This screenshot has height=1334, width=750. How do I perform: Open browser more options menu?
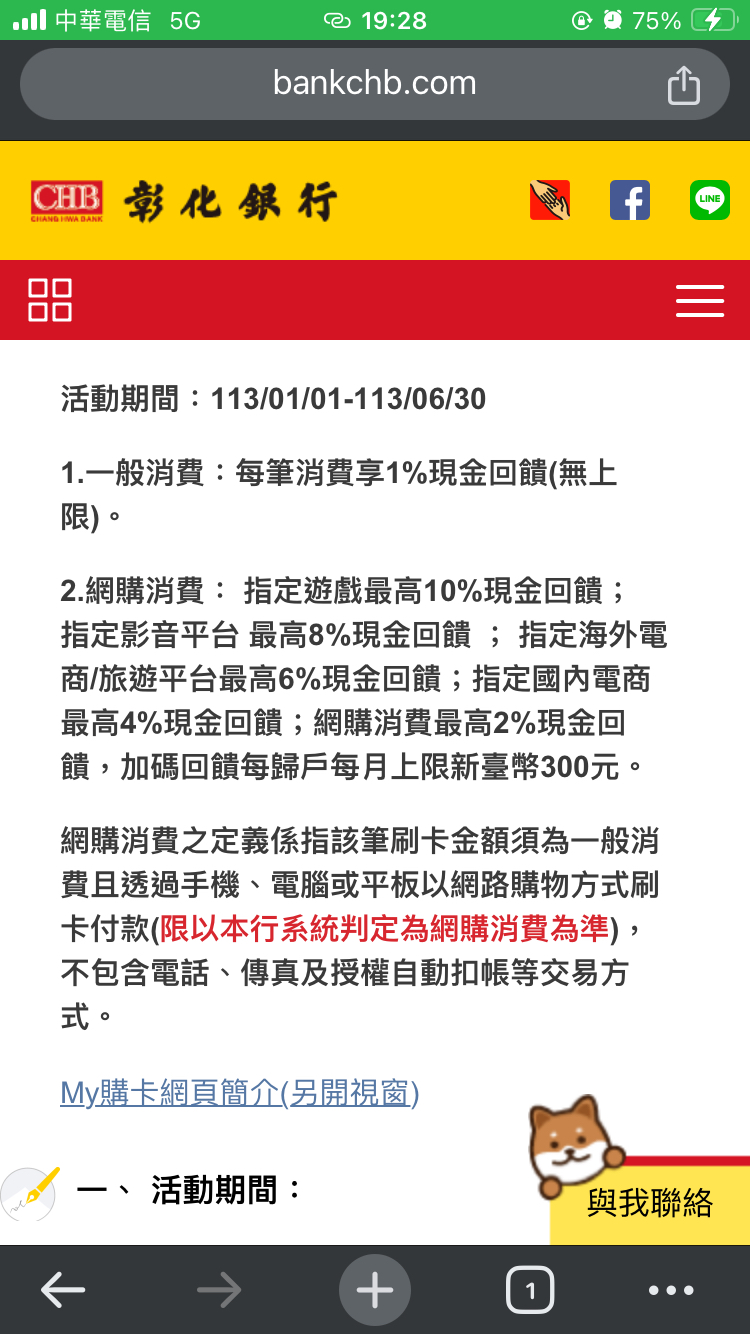point(671,1290)
